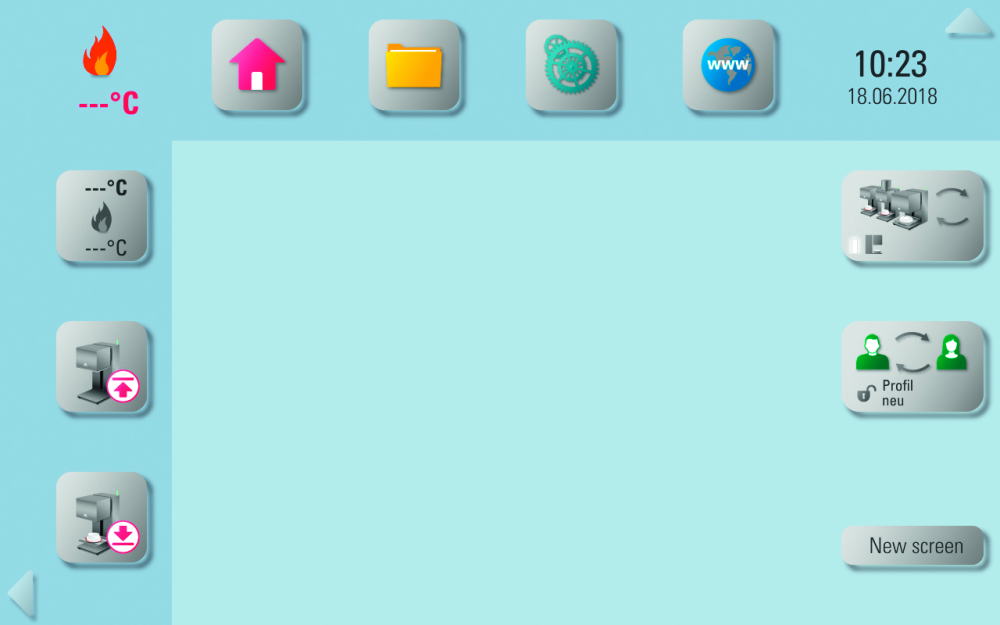Open the multiple furnaces sync button

click(912, 216)
